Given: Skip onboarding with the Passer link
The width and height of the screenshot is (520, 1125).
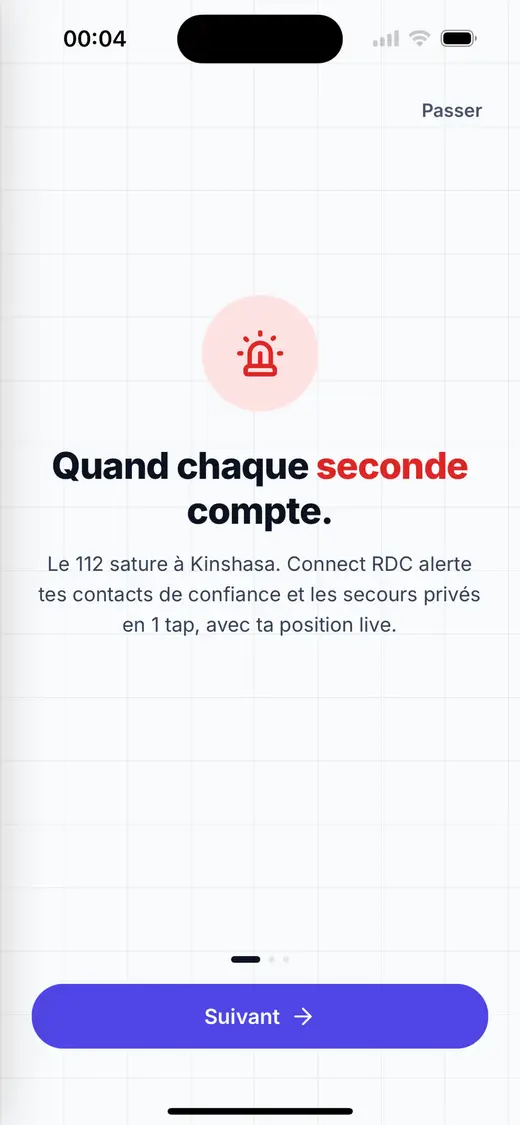Looking at the screenshot, I should pyautogui.click(x=451, y=110).
